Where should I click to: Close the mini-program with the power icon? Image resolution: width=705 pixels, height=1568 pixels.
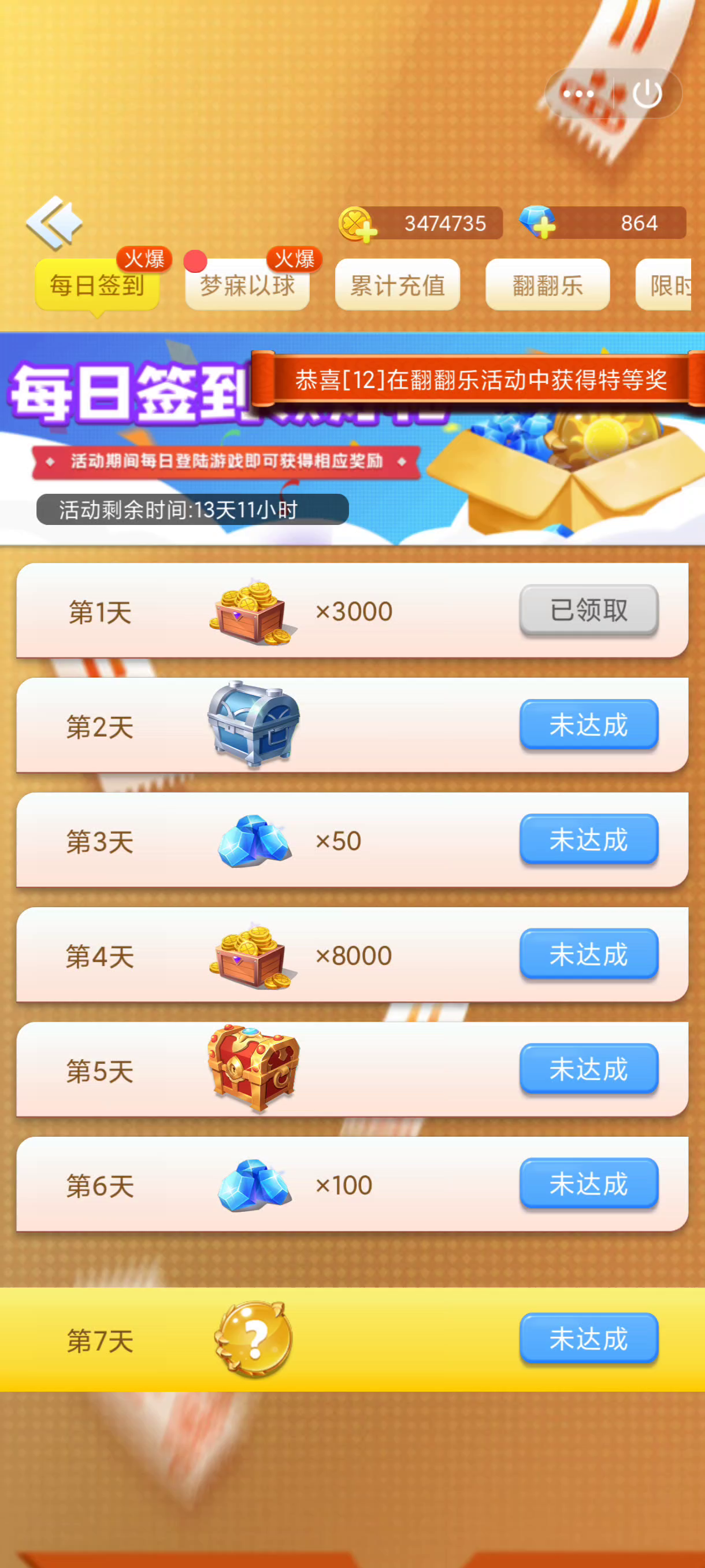647,94
